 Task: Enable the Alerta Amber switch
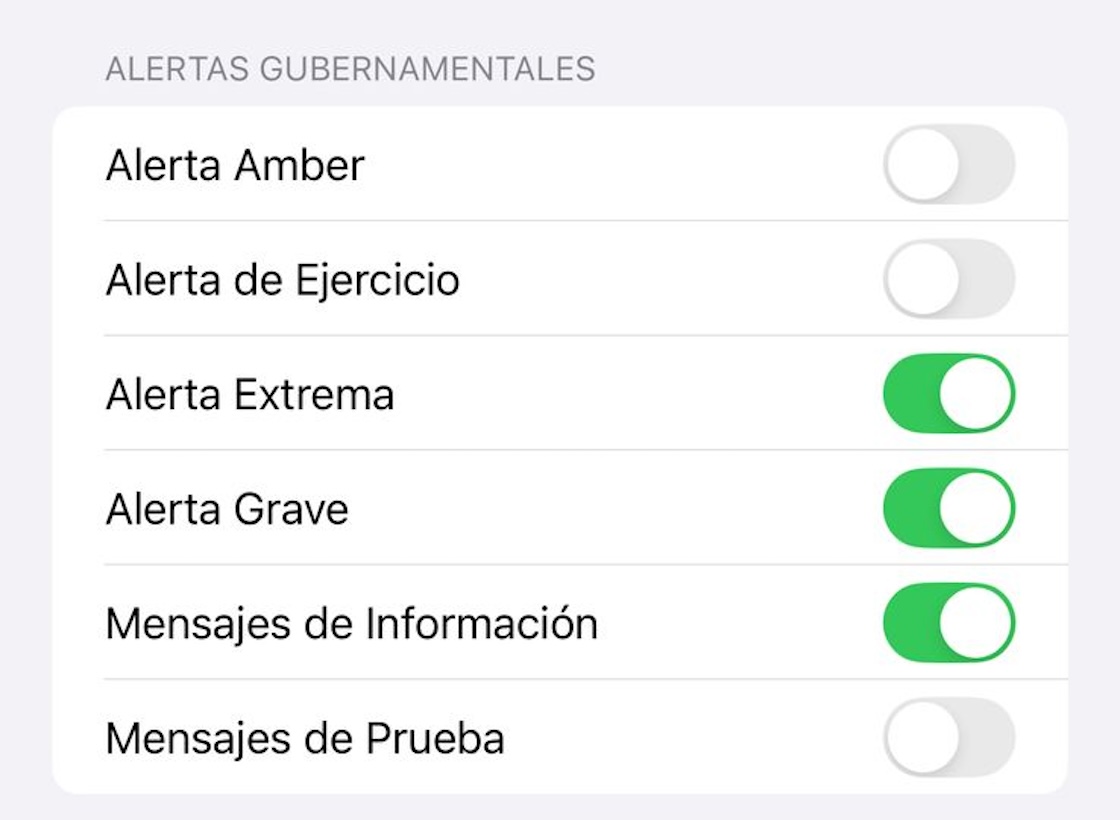point(948,164)
